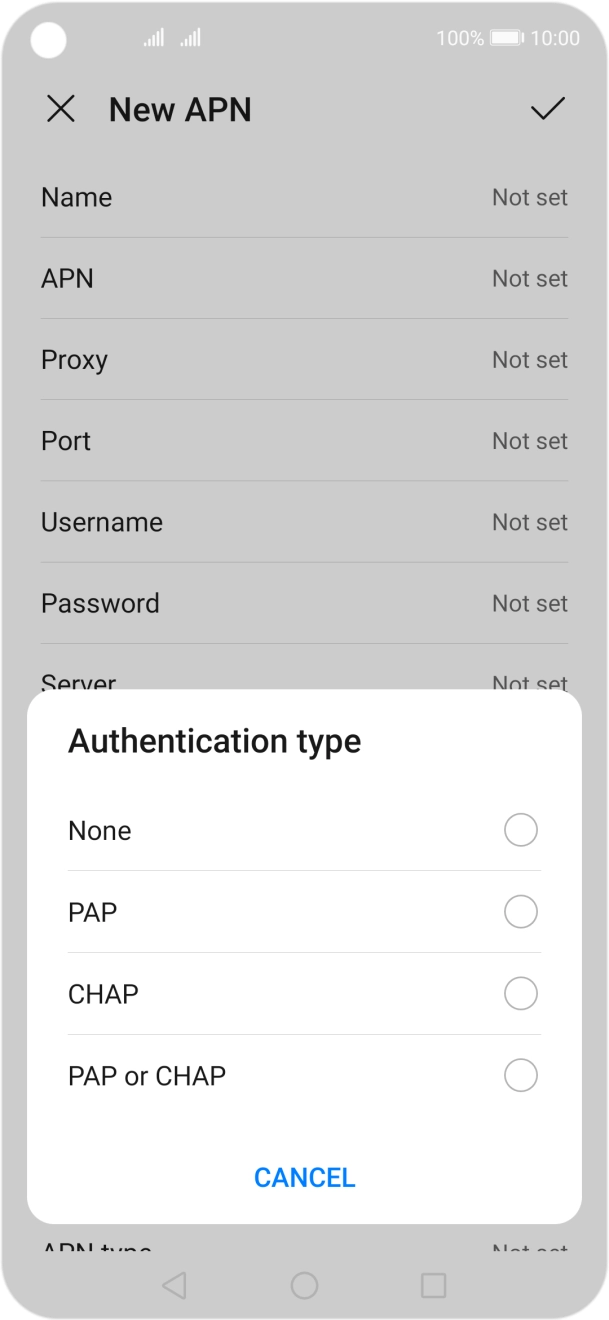The height and width of the screenshot is (1320, 609).
Task: Tap the system back button
Action: [174, 1285]
